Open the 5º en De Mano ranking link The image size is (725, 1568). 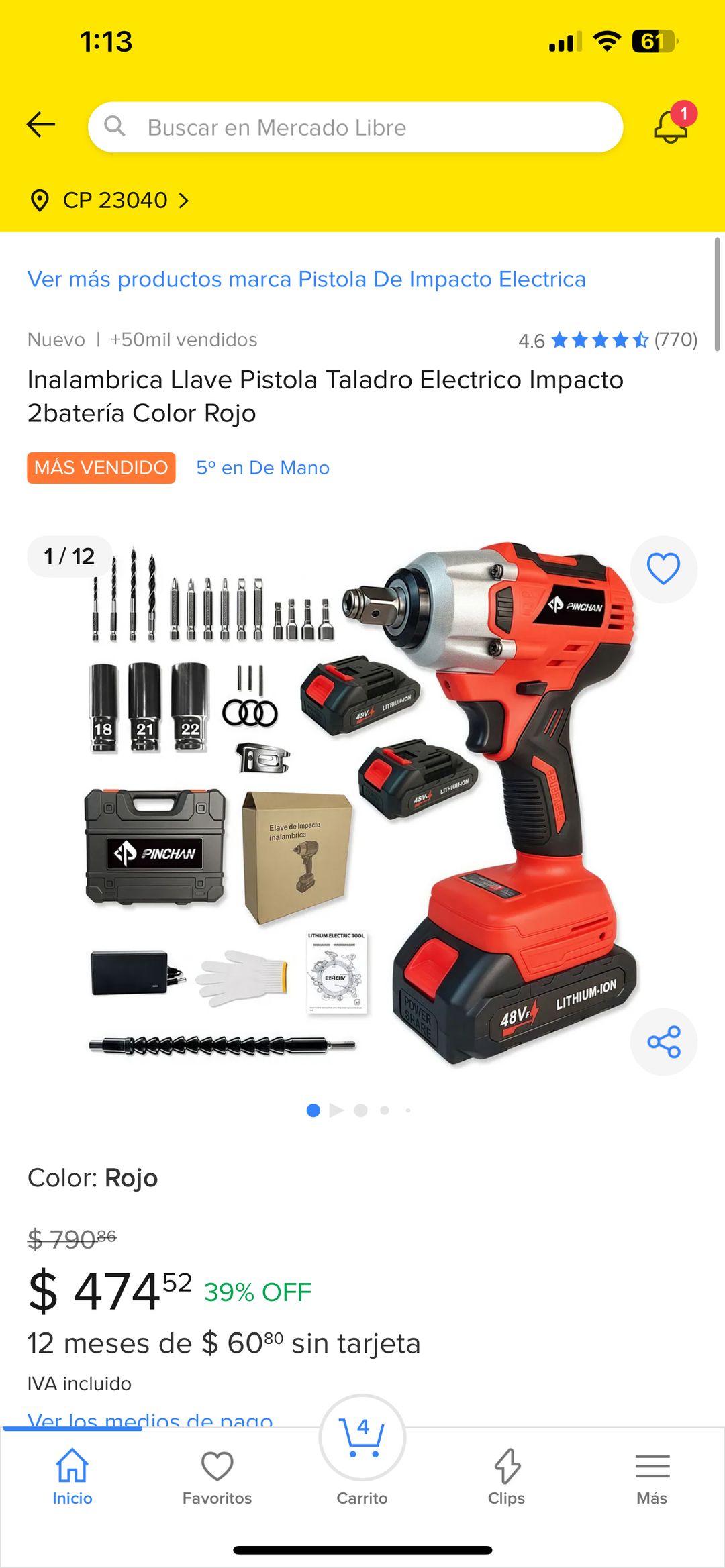coord(262,468)
